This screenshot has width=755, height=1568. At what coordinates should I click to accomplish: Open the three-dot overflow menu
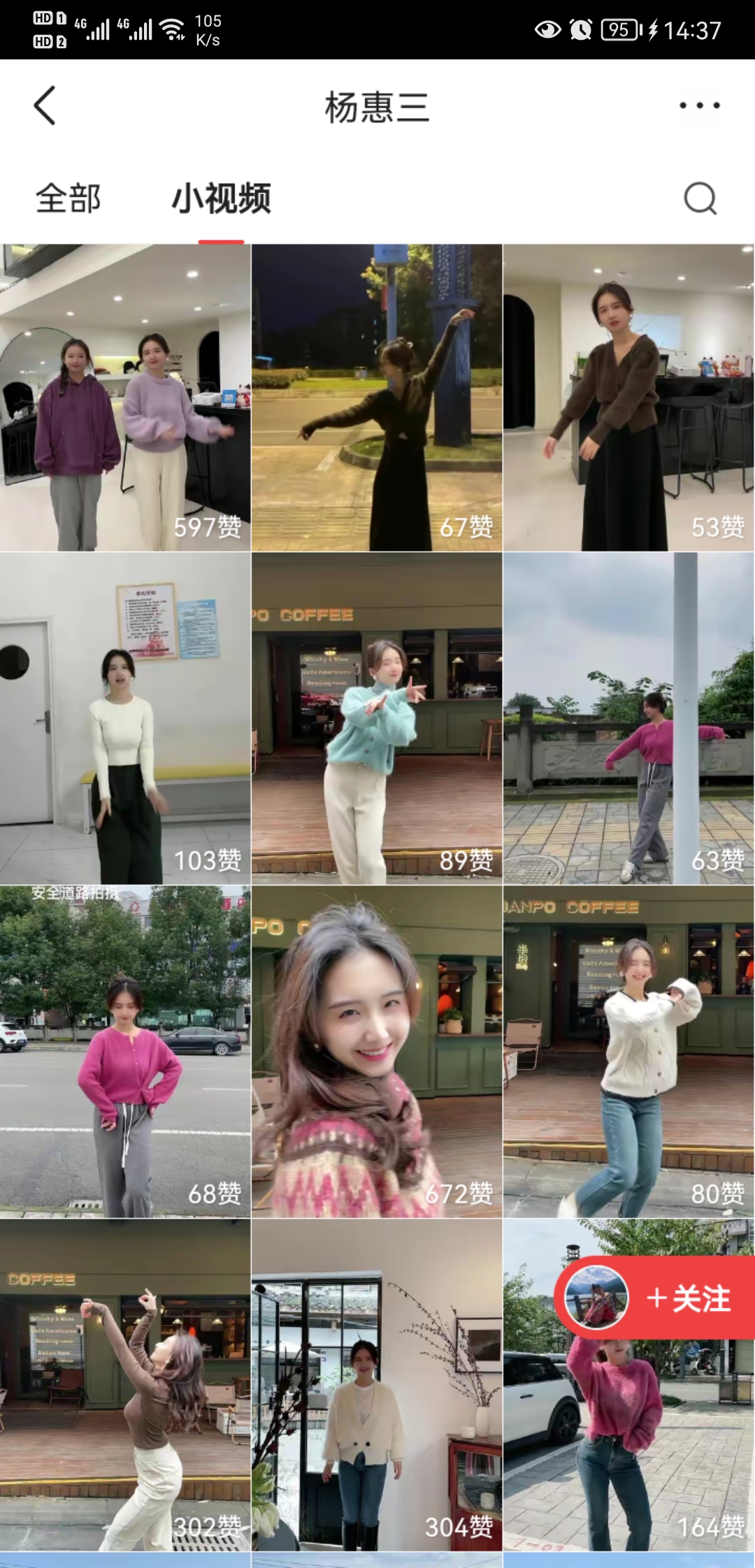click(699, 106)
